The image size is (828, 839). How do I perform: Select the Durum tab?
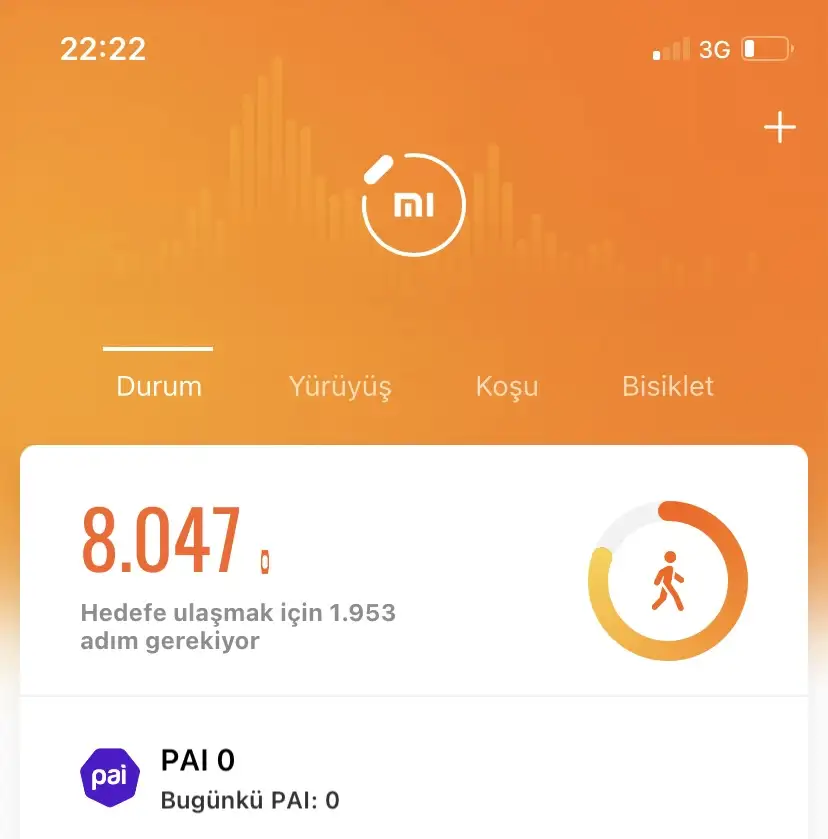[x=159, y=386]
